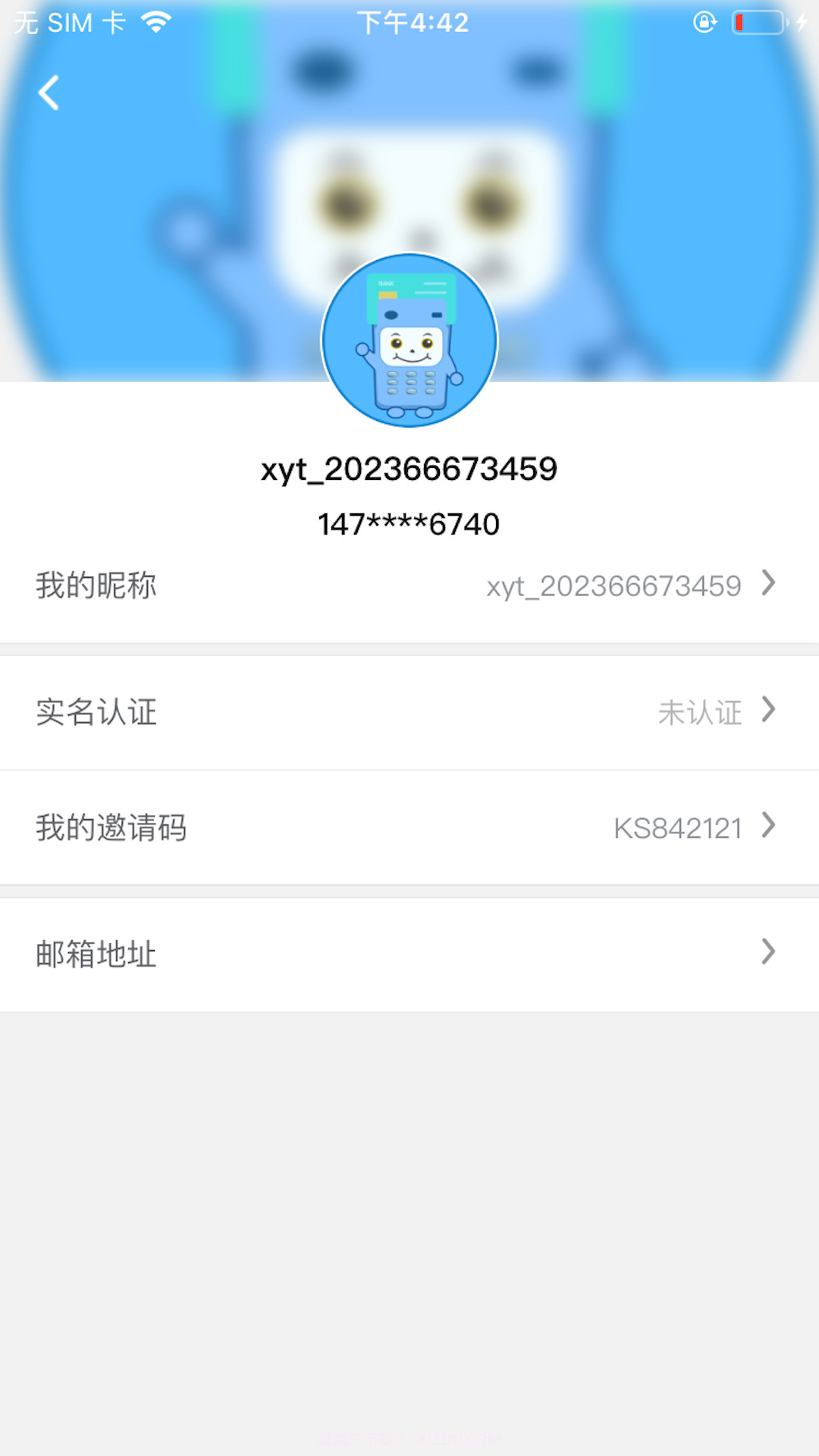Tap the charging bolt icon
Viewport: 819px width, 1456px height.
coord(802,21)
